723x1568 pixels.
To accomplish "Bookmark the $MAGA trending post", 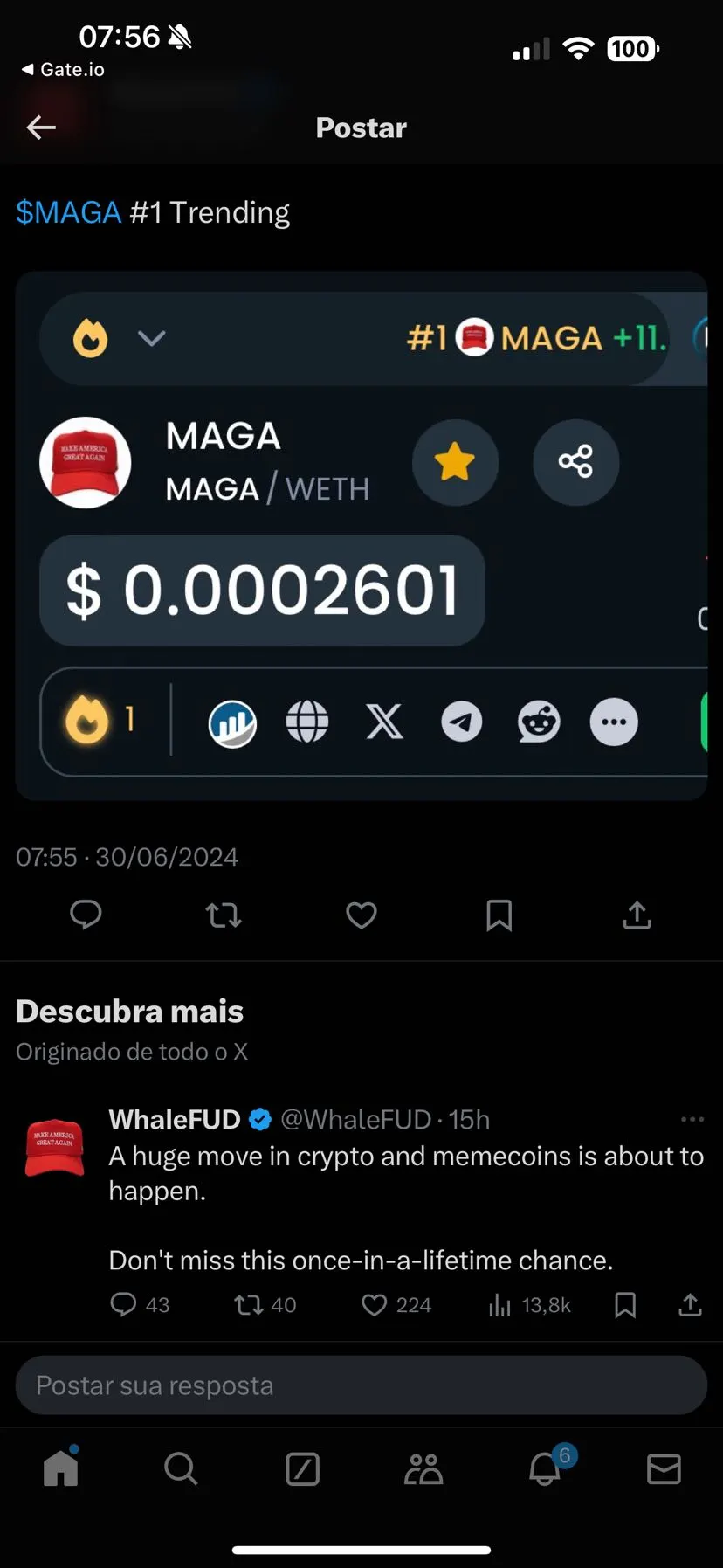I will 499,915.
